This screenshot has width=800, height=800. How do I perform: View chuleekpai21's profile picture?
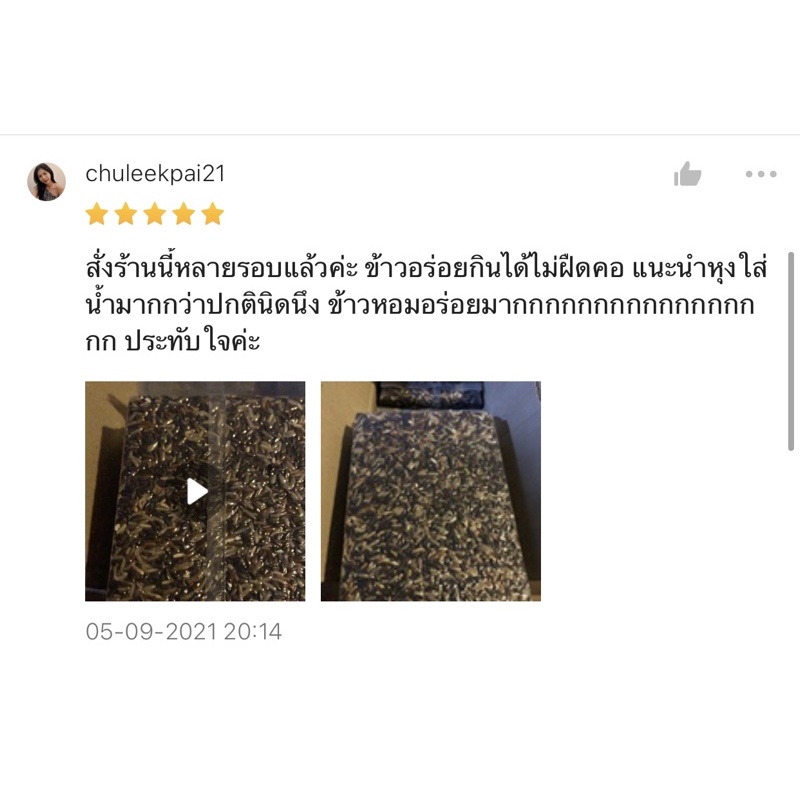[47, 182]
